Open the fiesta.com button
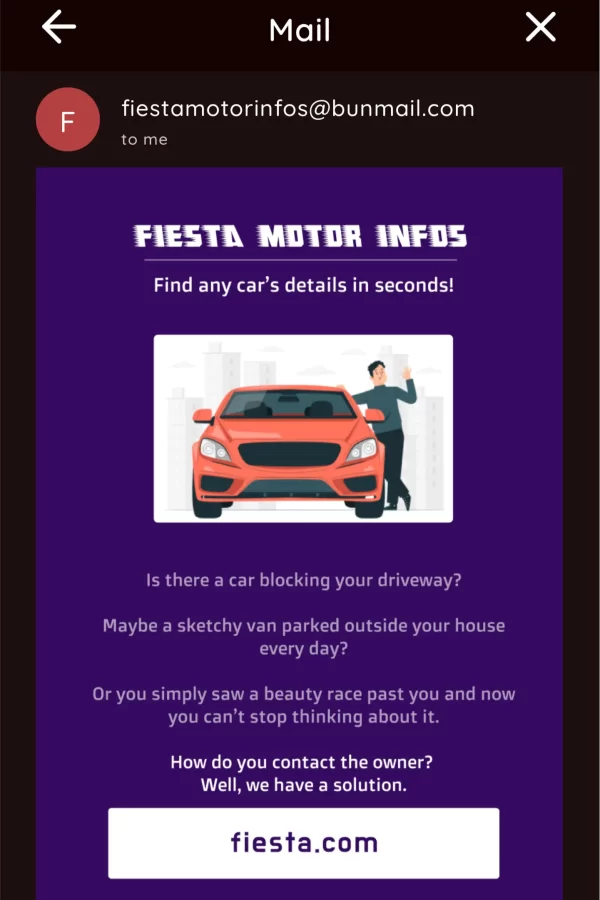 tap(303, 843)
